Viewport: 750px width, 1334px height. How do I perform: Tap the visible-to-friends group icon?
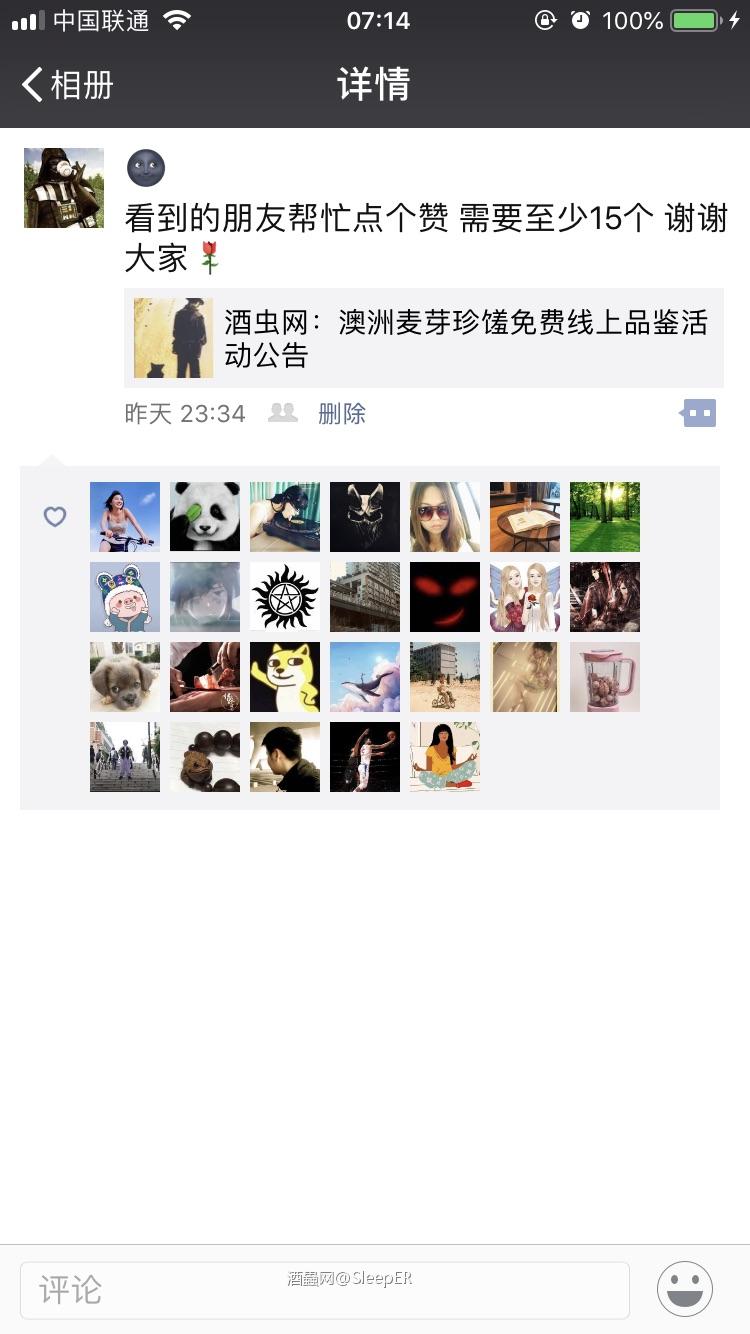coord(282,412)
